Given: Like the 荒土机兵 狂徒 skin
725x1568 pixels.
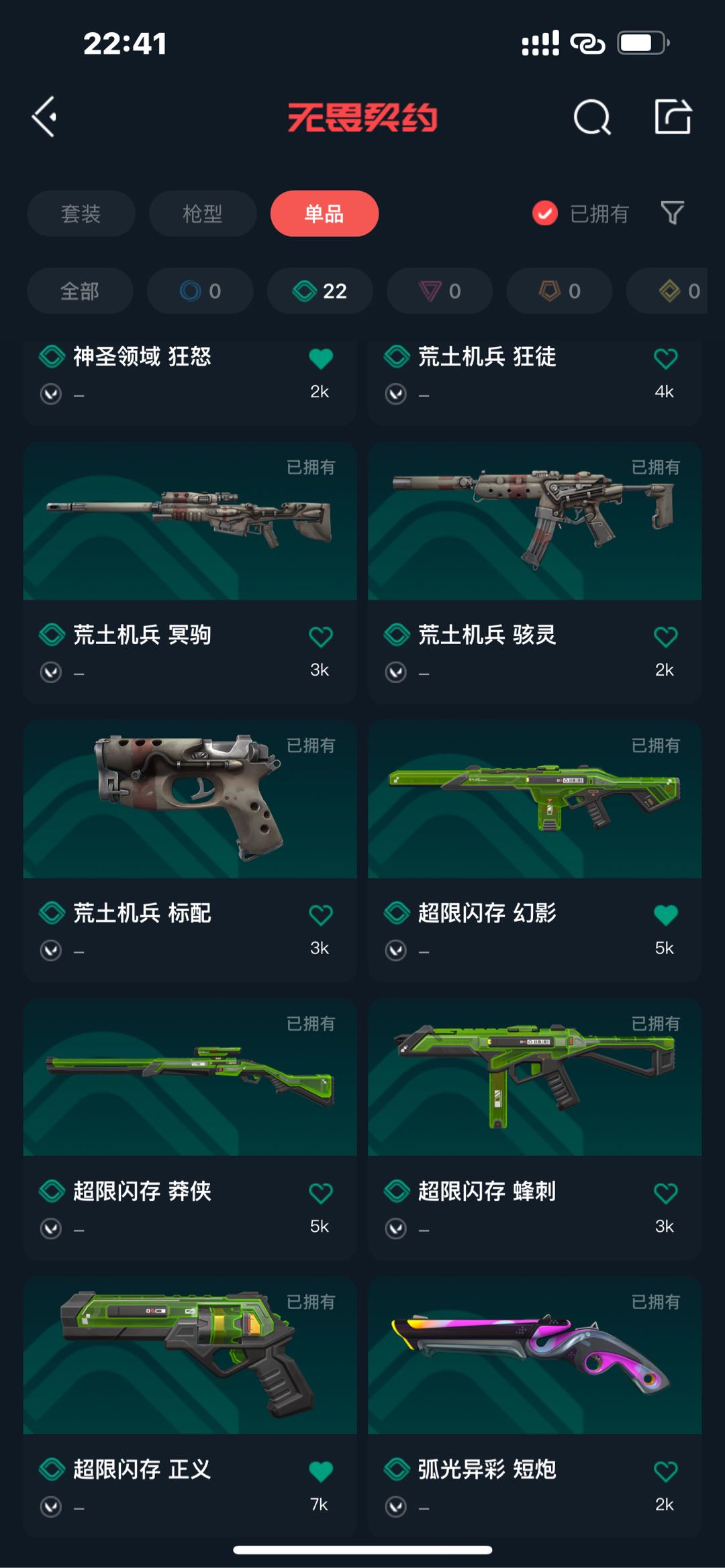Looking at the screenshot, I should coord(666,358).
